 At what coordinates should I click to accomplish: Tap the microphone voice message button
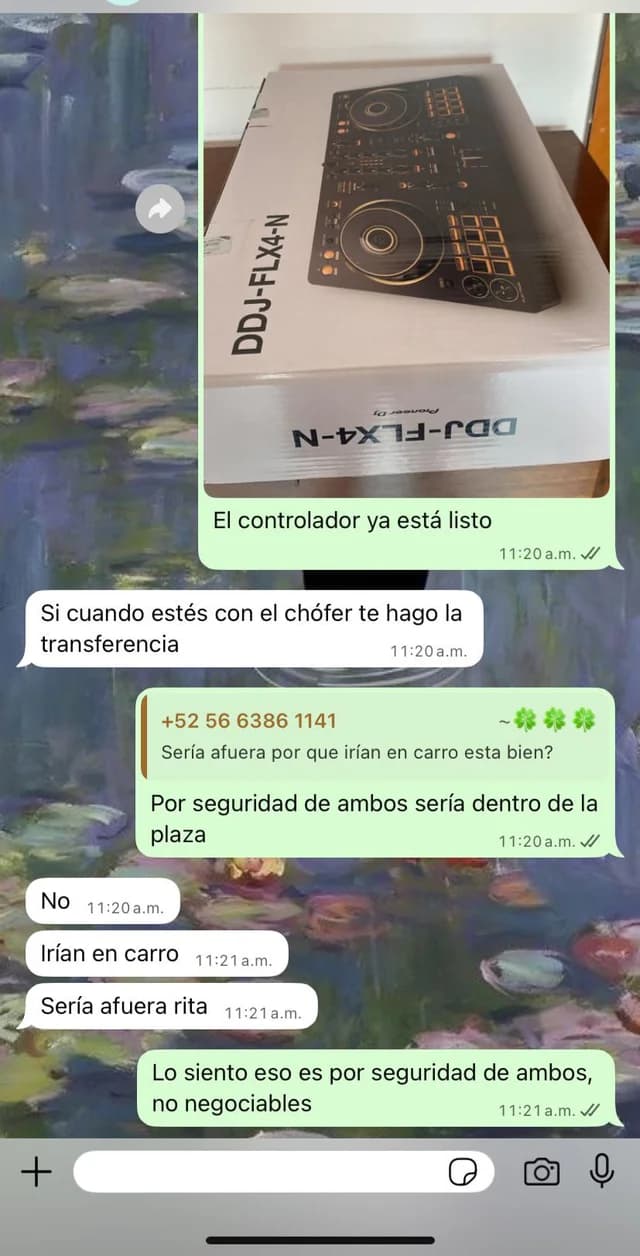coord(602,1171)
